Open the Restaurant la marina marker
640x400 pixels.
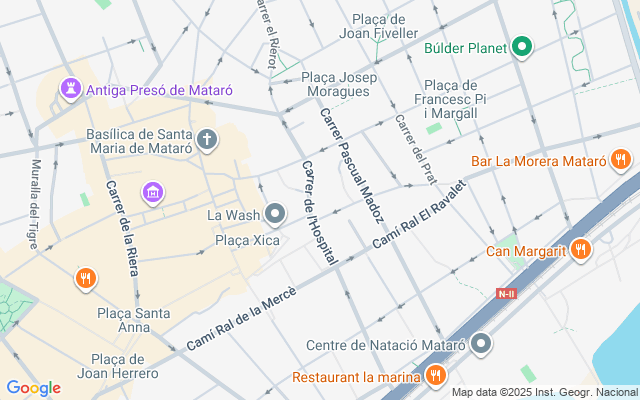(x=435, y=377)
